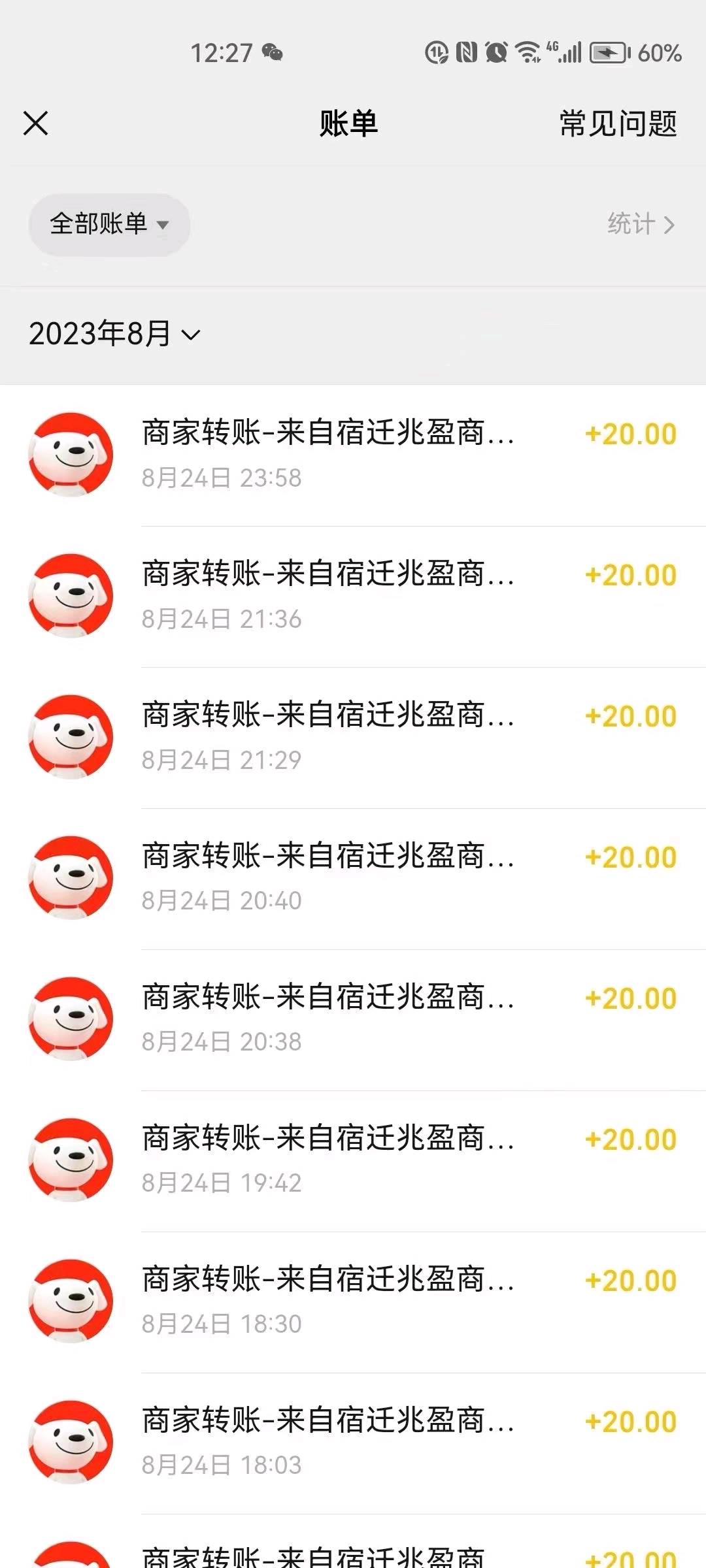Select the 8月24日 21:29 transfer record
This screenshot has height=1568, width=706.
[353, 737]
